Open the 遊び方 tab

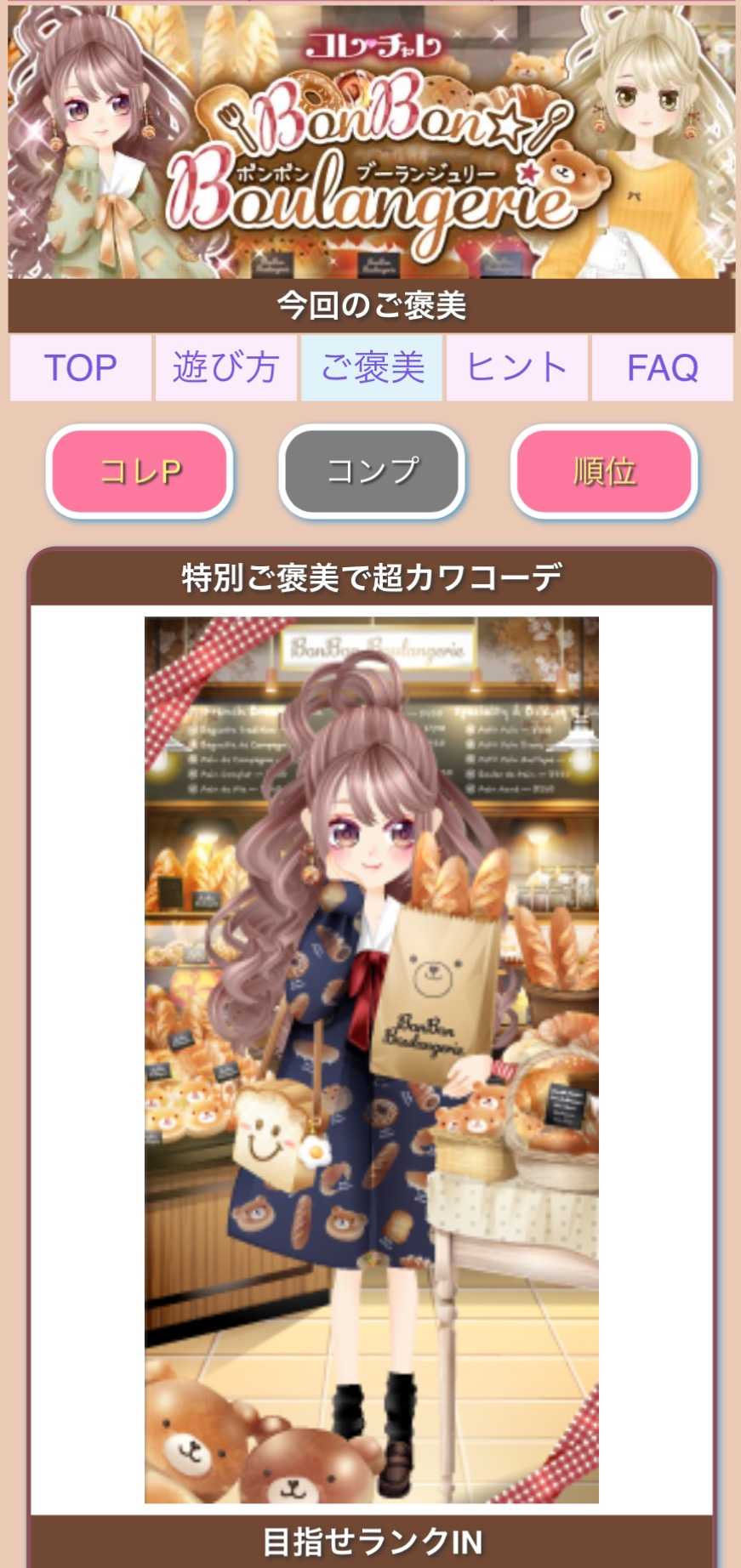[226, 368]
